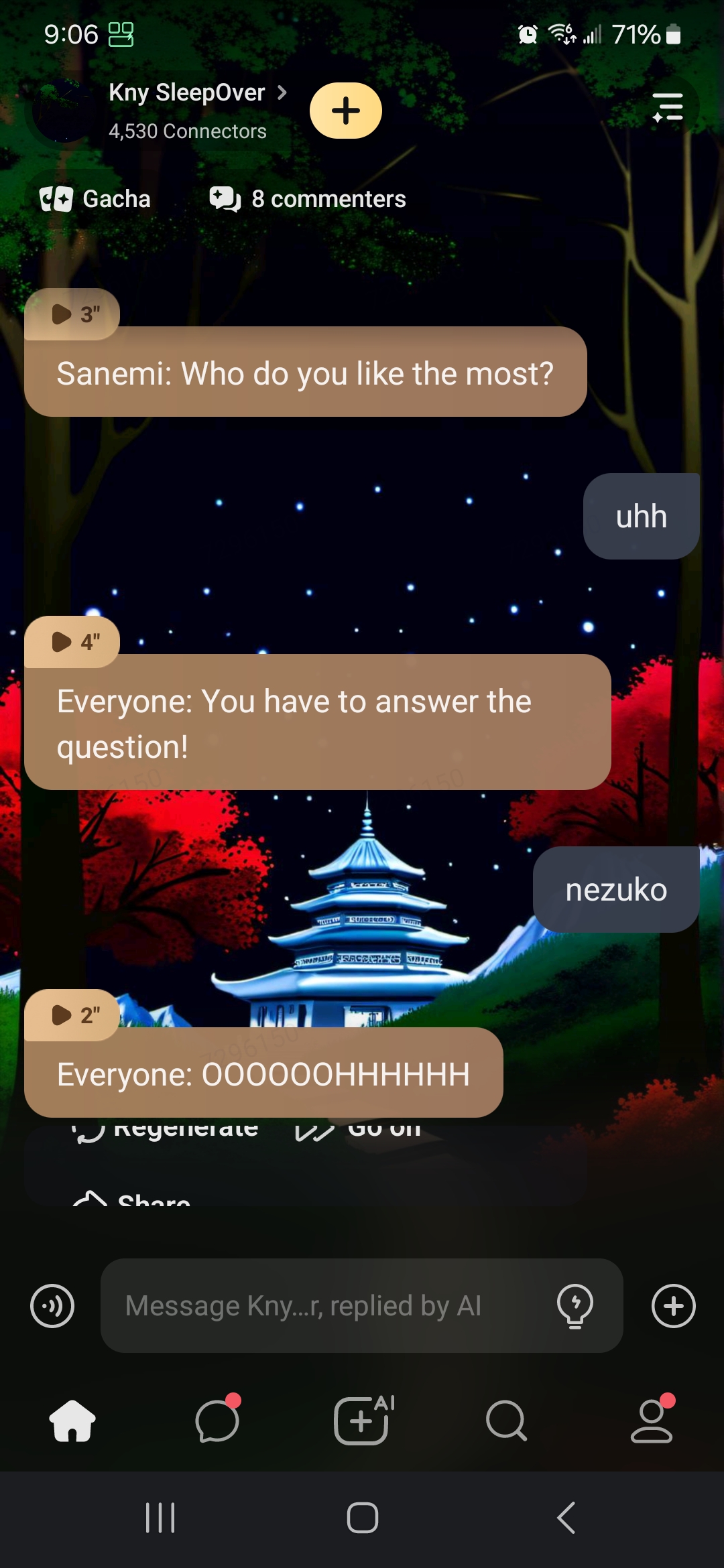Open recent apps from navigation bar
Screen dimensions: 724x1568
point(160,1518)
